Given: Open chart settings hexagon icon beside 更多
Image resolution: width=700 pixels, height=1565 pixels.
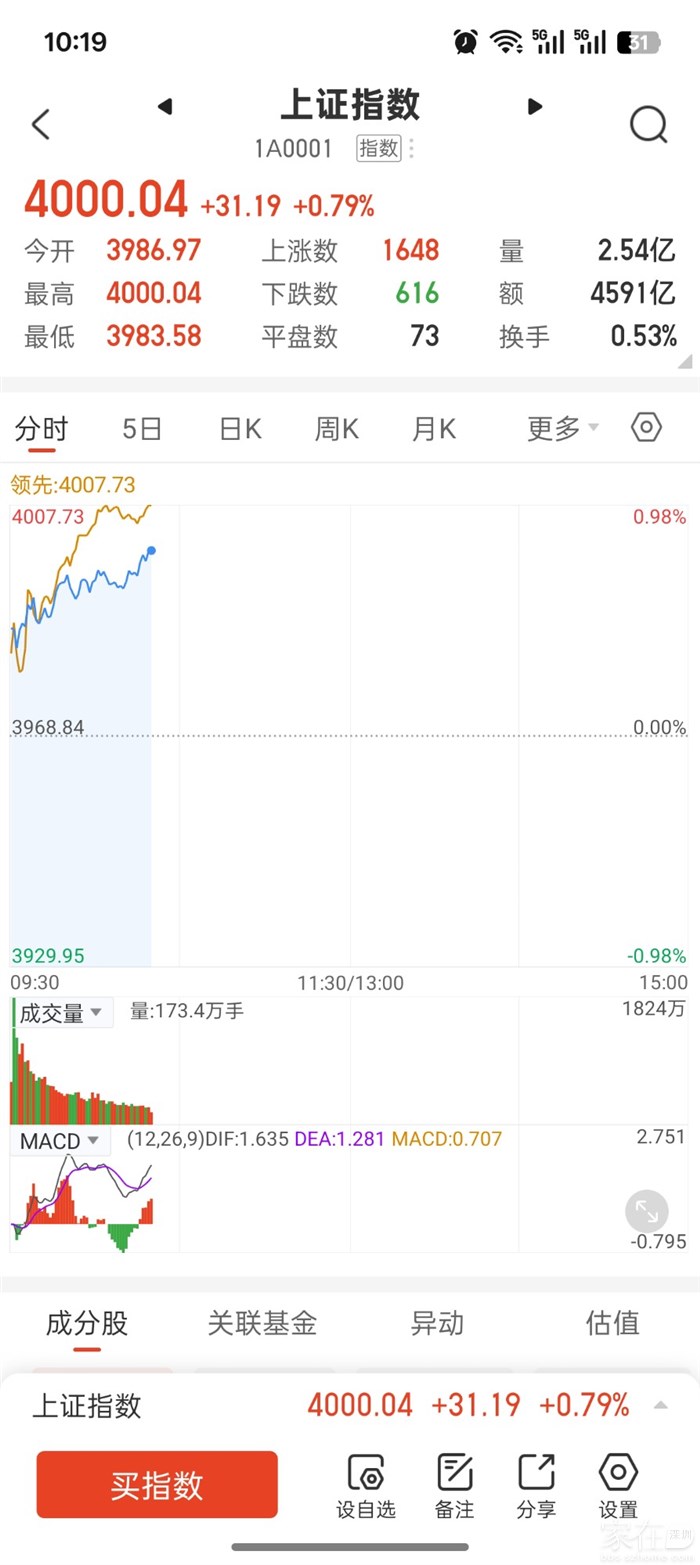Looking at the screenshot, I should click(647, 428).
